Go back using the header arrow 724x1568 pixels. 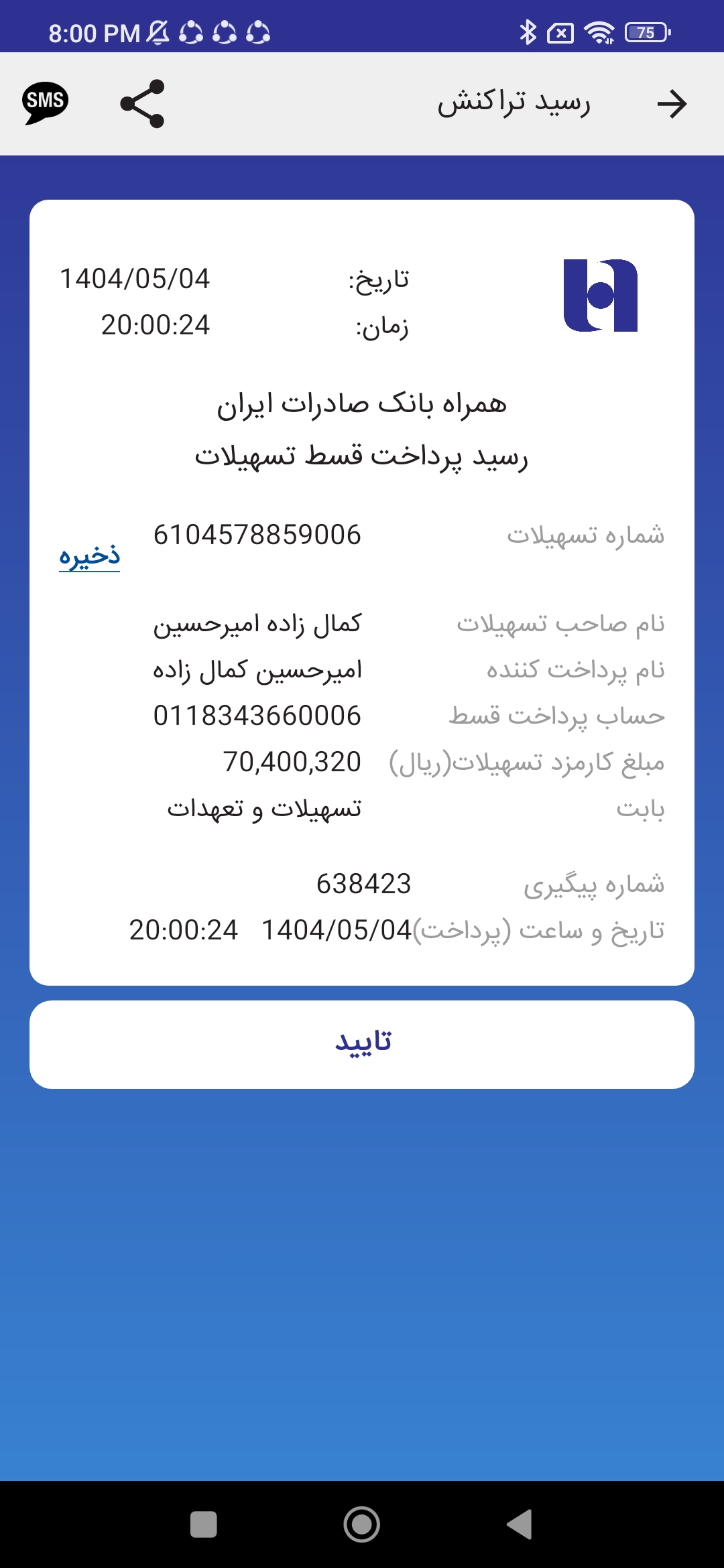tap(672, 104)
